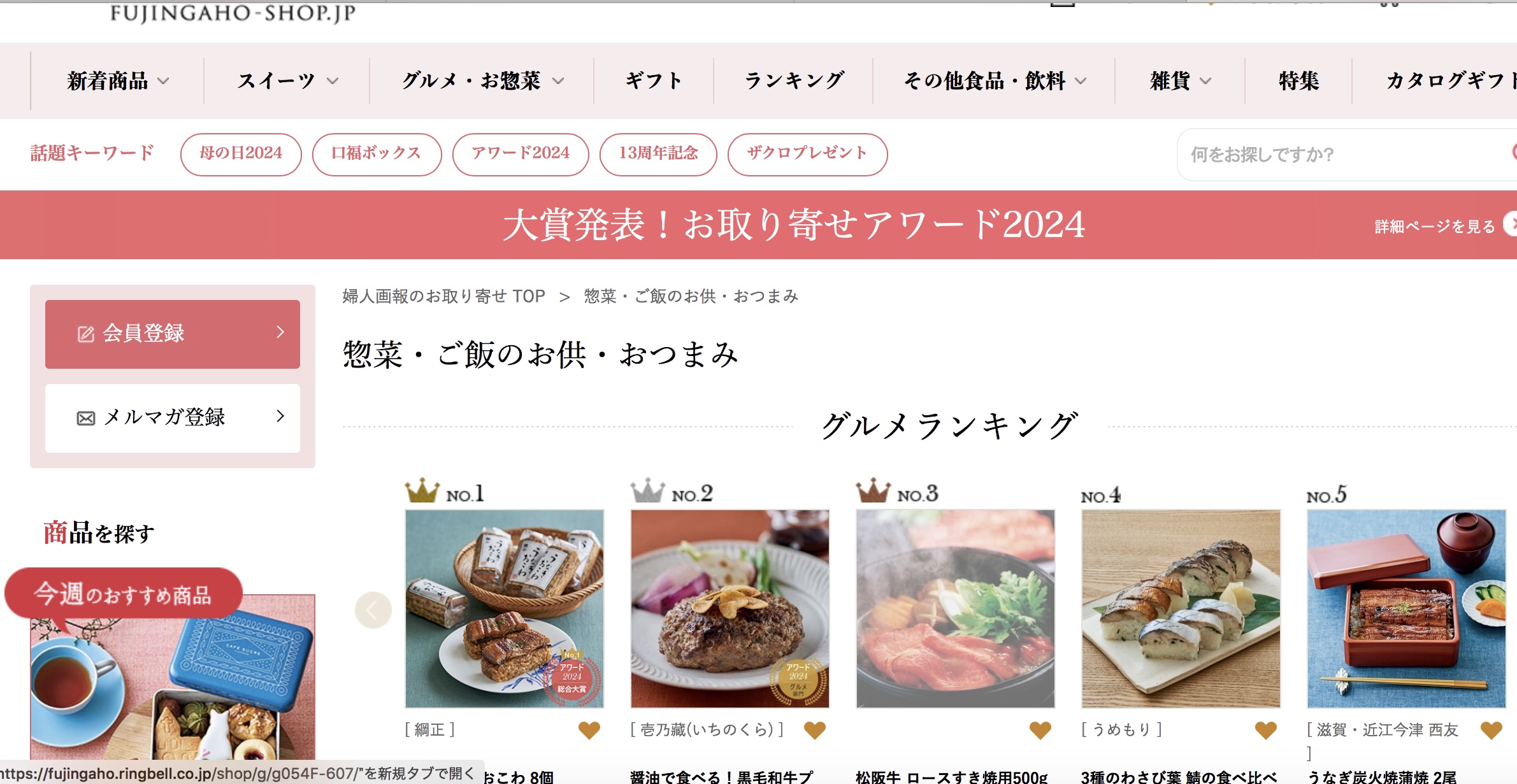
Task: Select the アワード2024 keyword chip
Action: [x=521, y=153]
